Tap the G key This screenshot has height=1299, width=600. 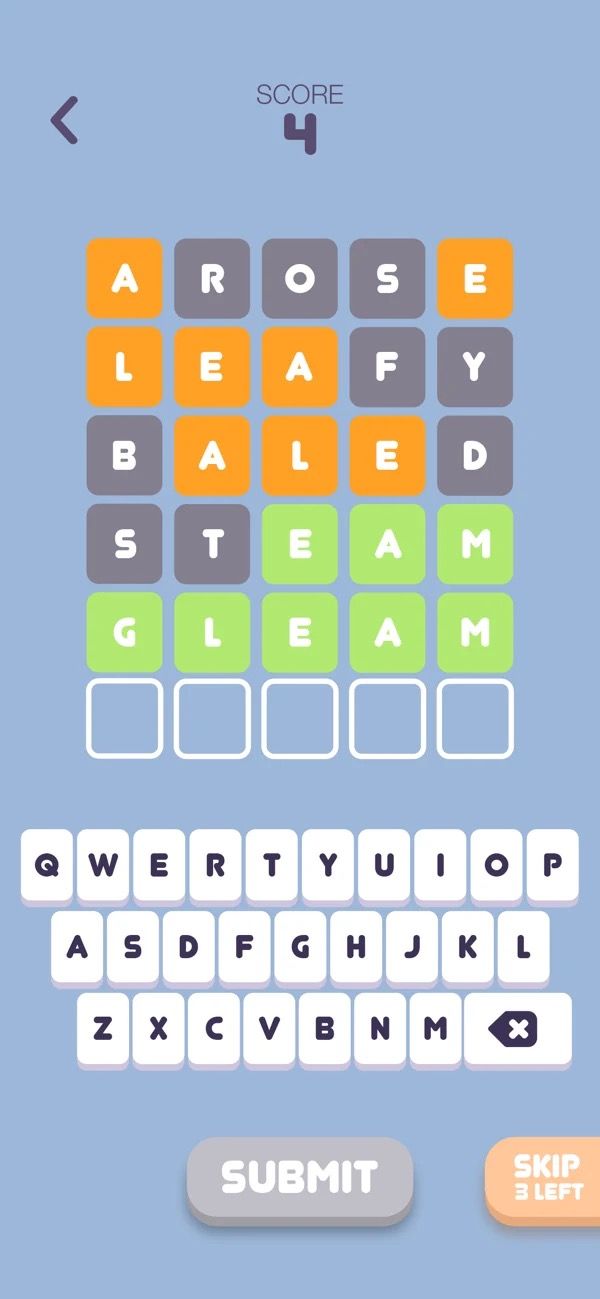pyautogui.click(x=300, y=946)
